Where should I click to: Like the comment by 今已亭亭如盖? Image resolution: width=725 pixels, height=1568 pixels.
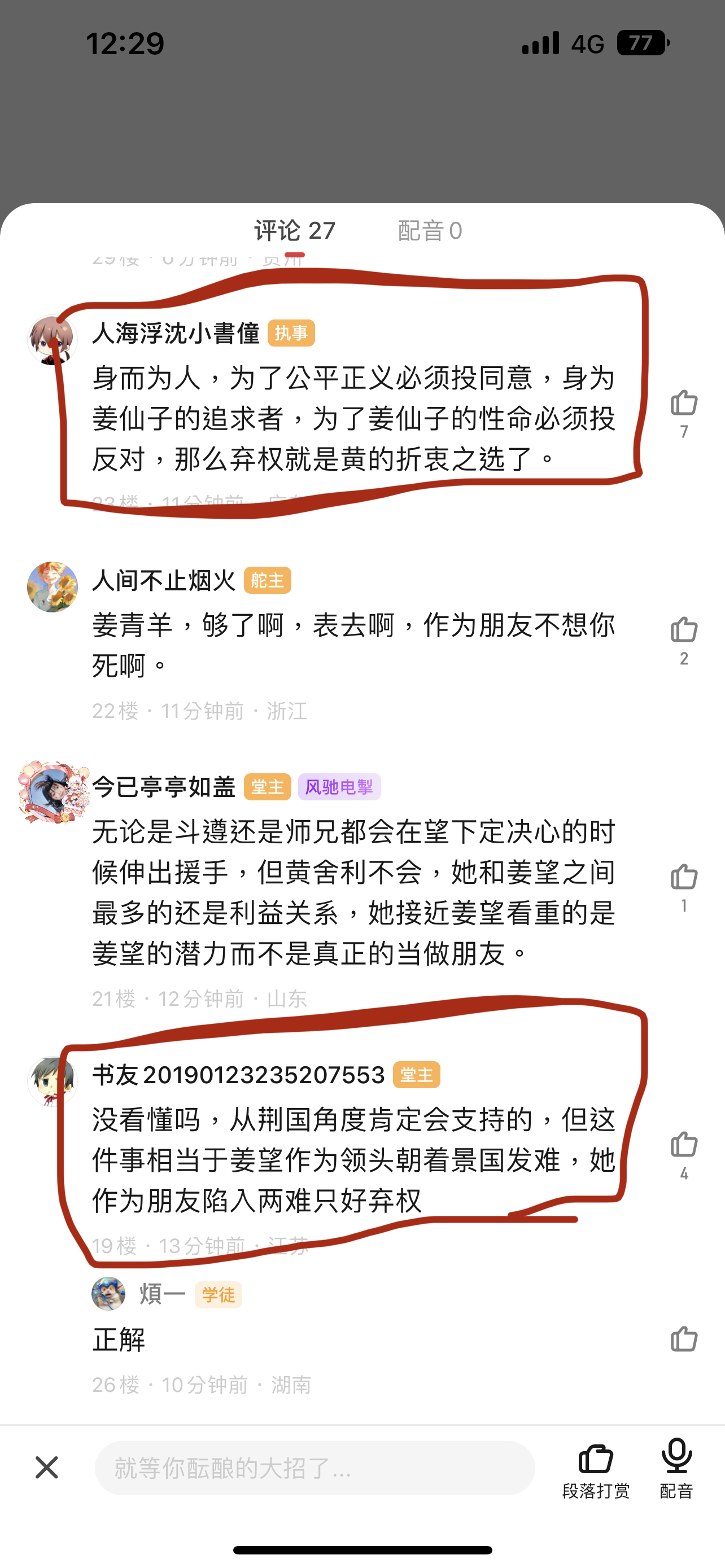point(684,877)
